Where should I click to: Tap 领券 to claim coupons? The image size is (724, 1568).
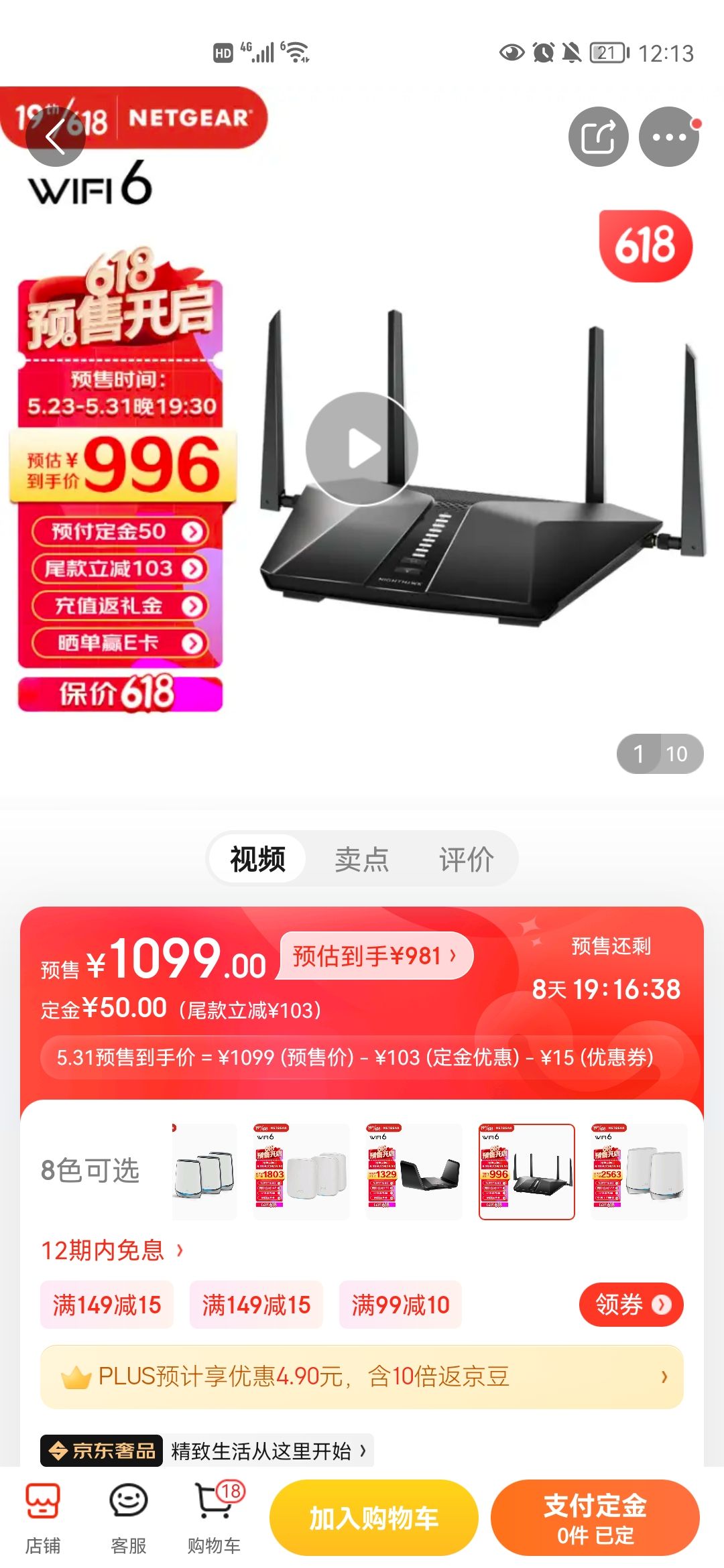(x=631, y=1304)
